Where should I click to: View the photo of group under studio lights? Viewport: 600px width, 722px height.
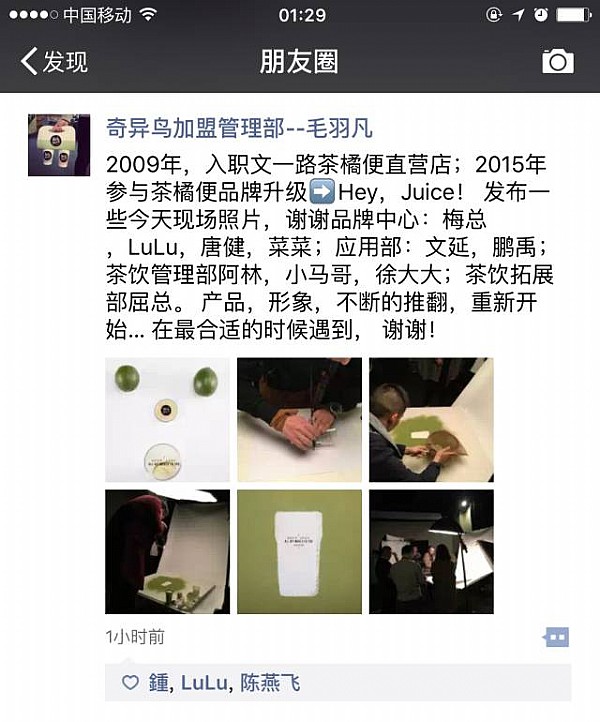pyautogui.click(x=431, y=551)
